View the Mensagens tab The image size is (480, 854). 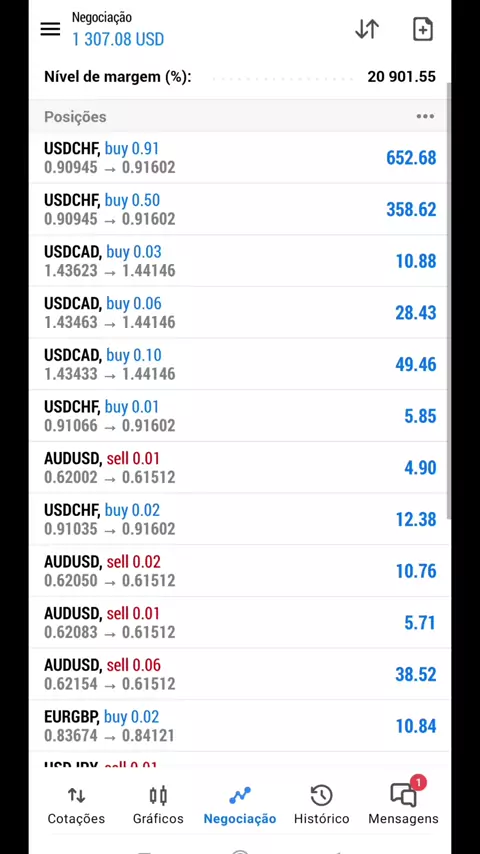tap(403, 806)
